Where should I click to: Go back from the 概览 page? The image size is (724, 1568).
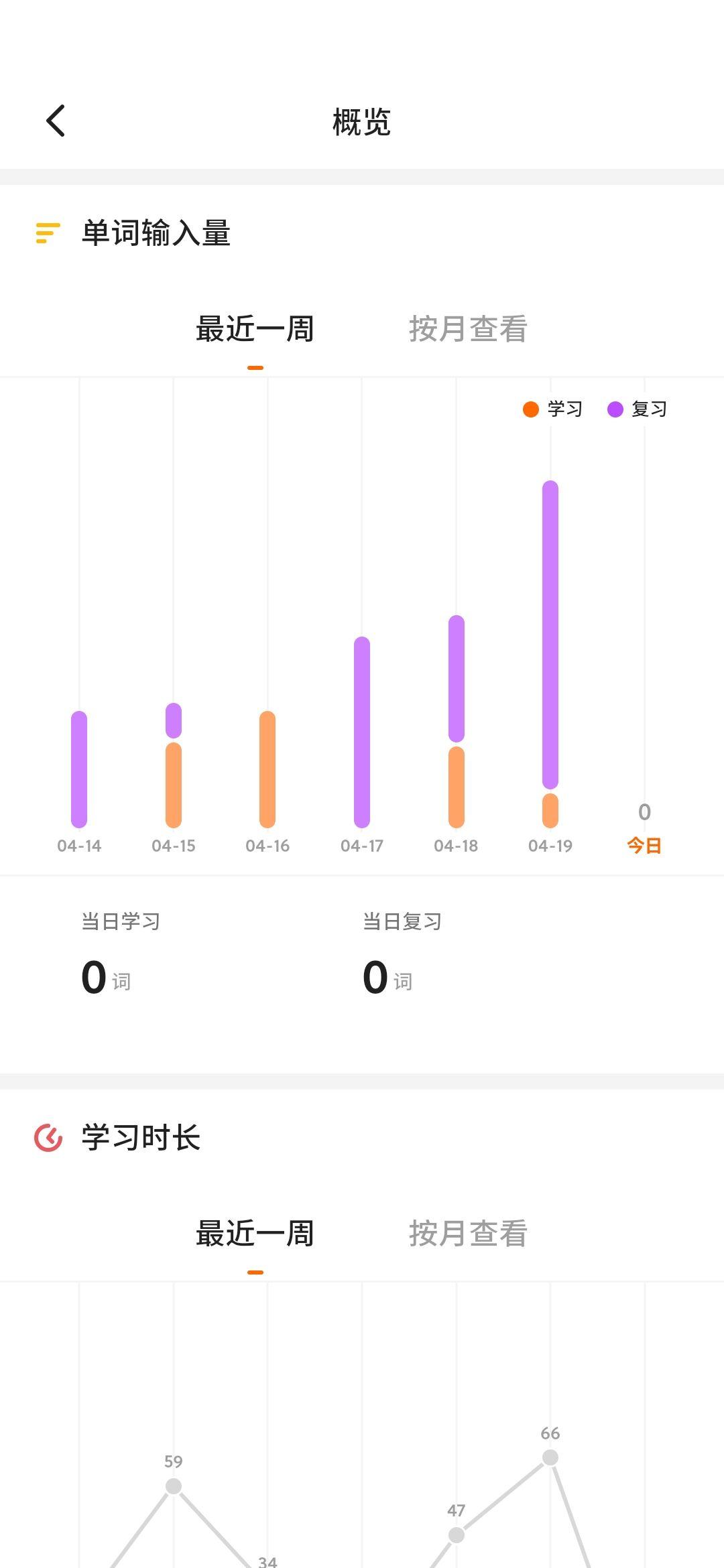point(56,121)
